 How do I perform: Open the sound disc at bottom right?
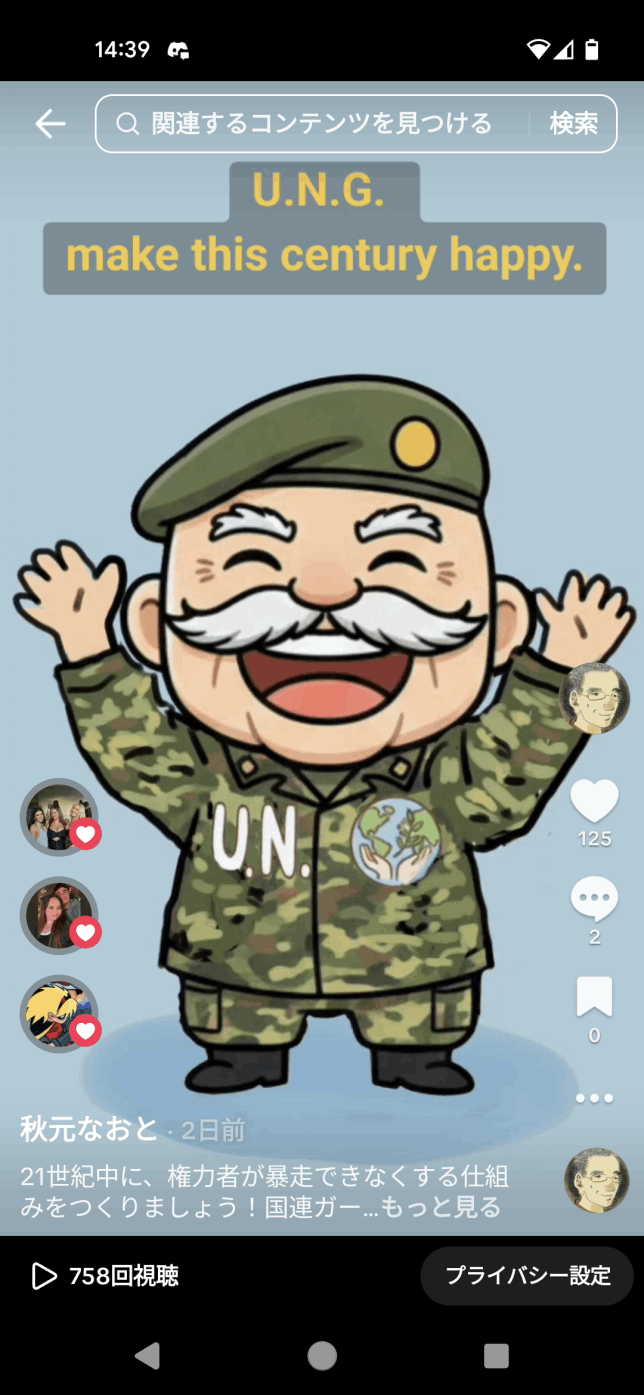(x=596, y=1179)
